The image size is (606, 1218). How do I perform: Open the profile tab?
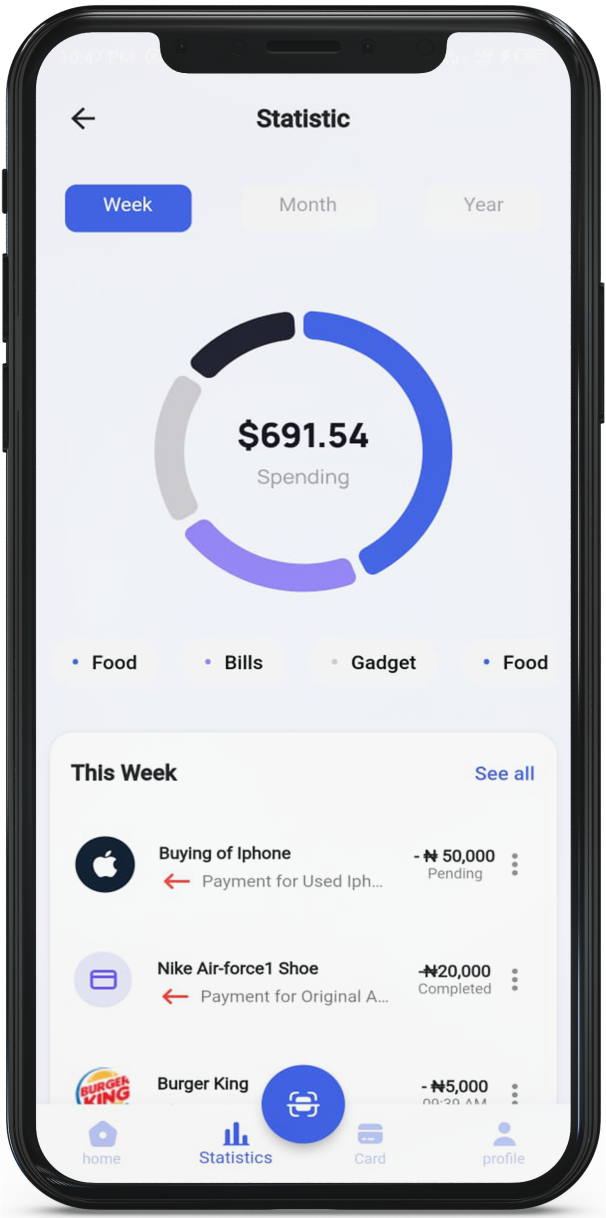(504, 1144)
